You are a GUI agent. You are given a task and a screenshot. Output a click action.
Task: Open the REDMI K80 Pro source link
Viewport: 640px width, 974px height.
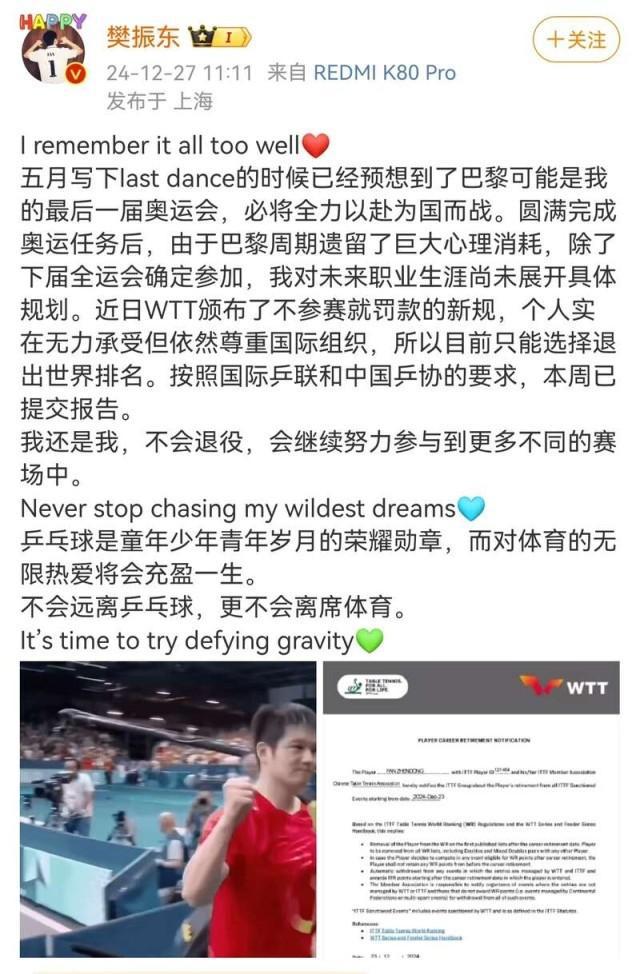click(385, 73)
